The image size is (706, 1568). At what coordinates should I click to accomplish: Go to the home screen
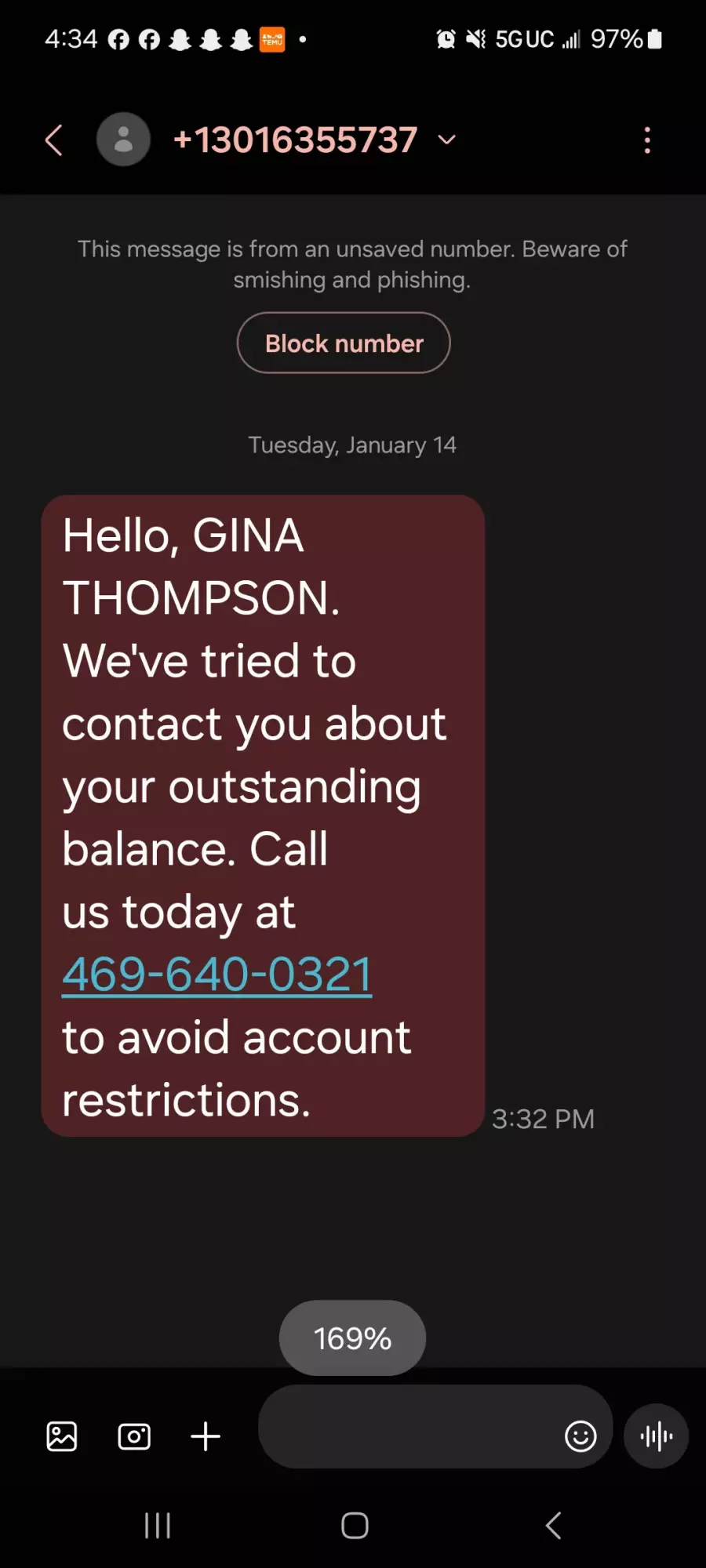click(355, 1526)
